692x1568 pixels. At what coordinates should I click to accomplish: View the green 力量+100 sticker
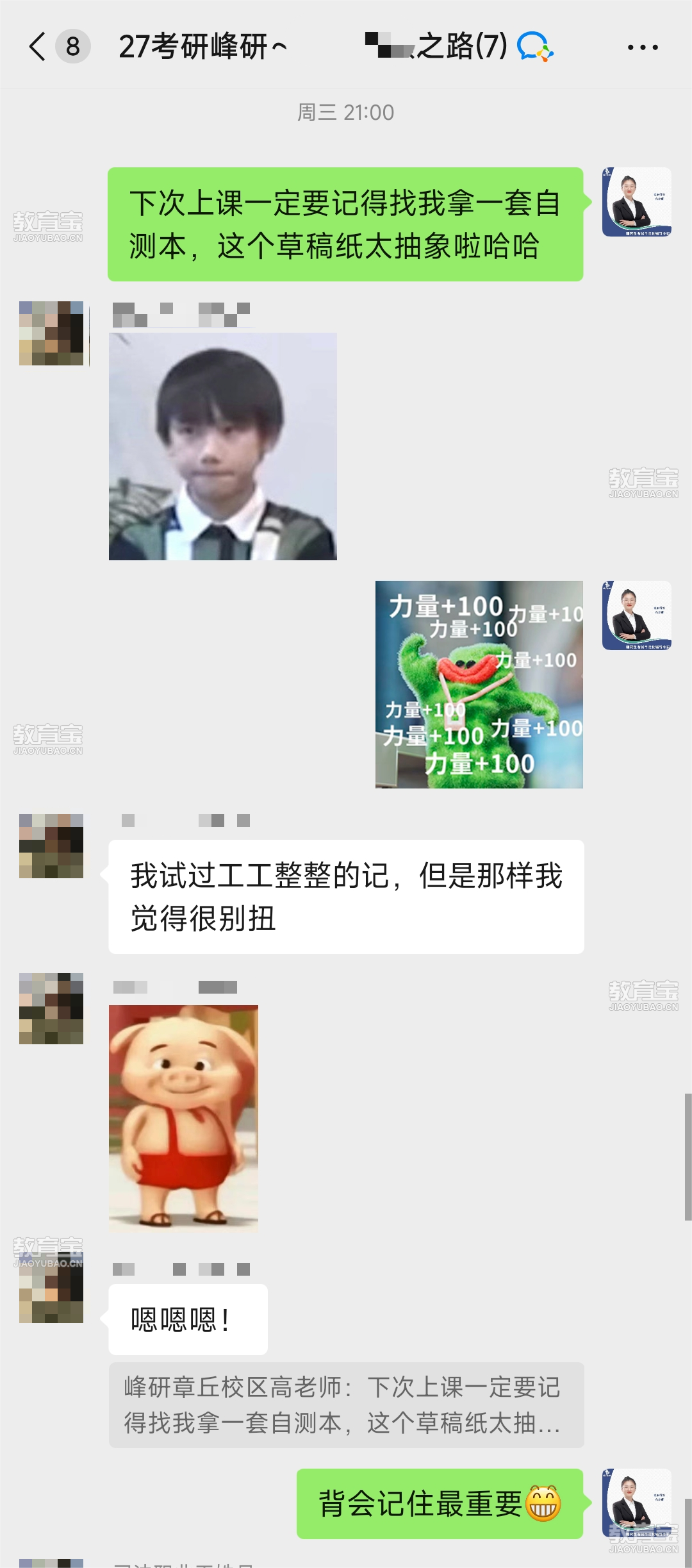(479, 684)
